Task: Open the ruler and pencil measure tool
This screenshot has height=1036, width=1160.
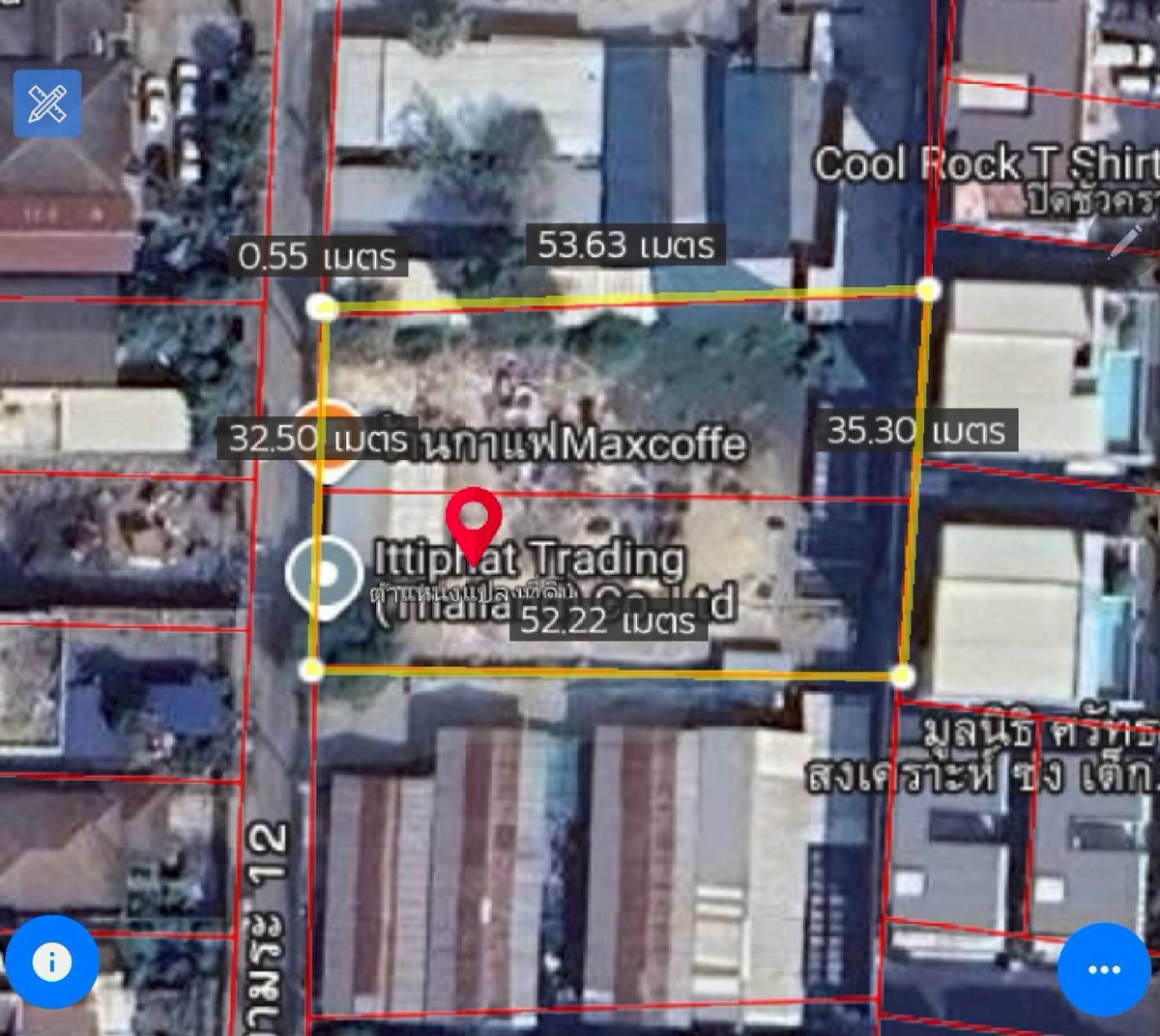Action: tap(46, 102)
